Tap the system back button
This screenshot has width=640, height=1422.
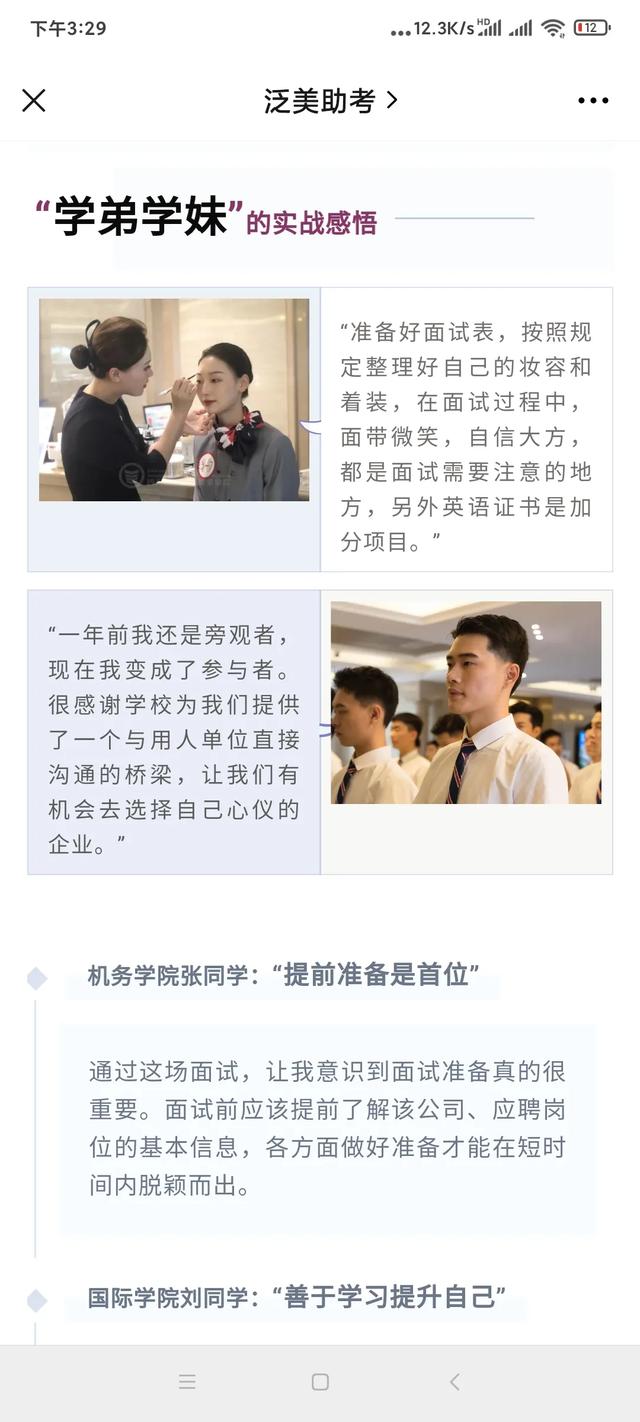454,1382
